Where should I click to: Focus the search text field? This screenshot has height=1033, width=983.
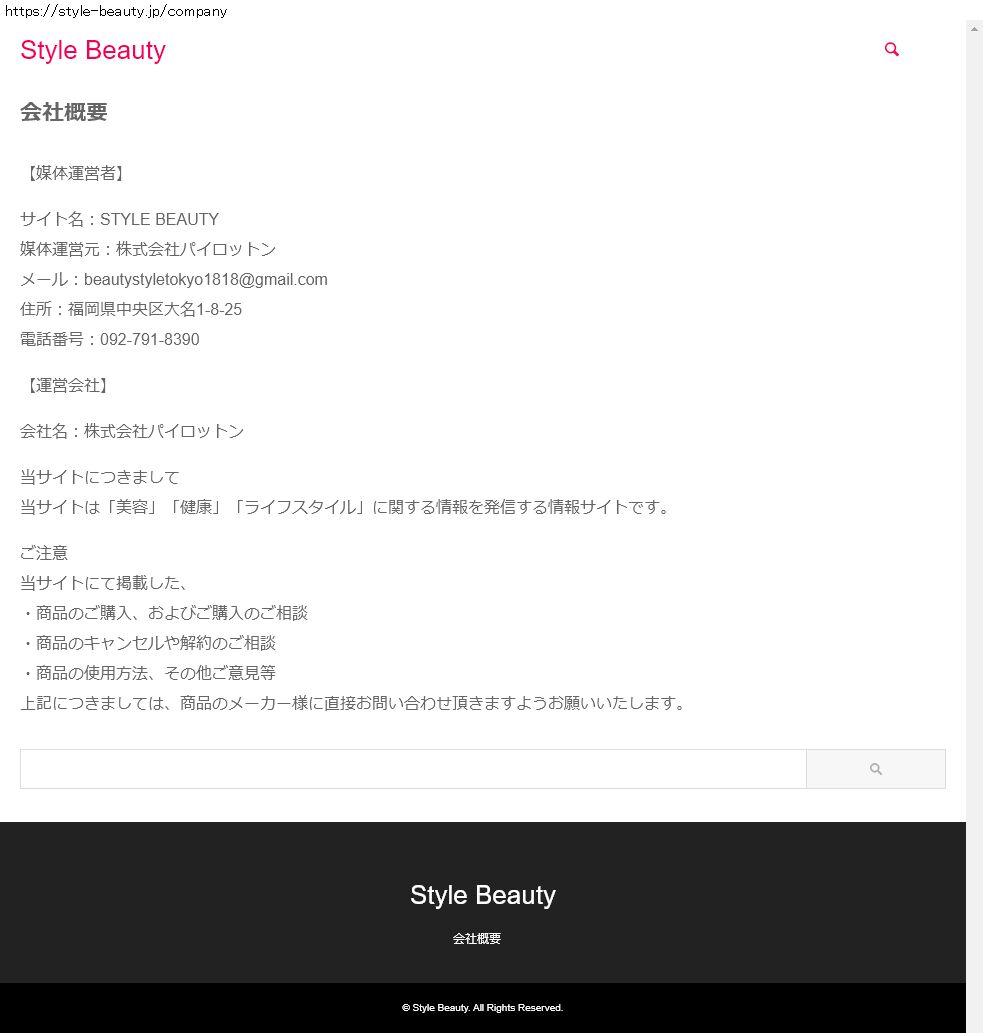tap(412, 769)
